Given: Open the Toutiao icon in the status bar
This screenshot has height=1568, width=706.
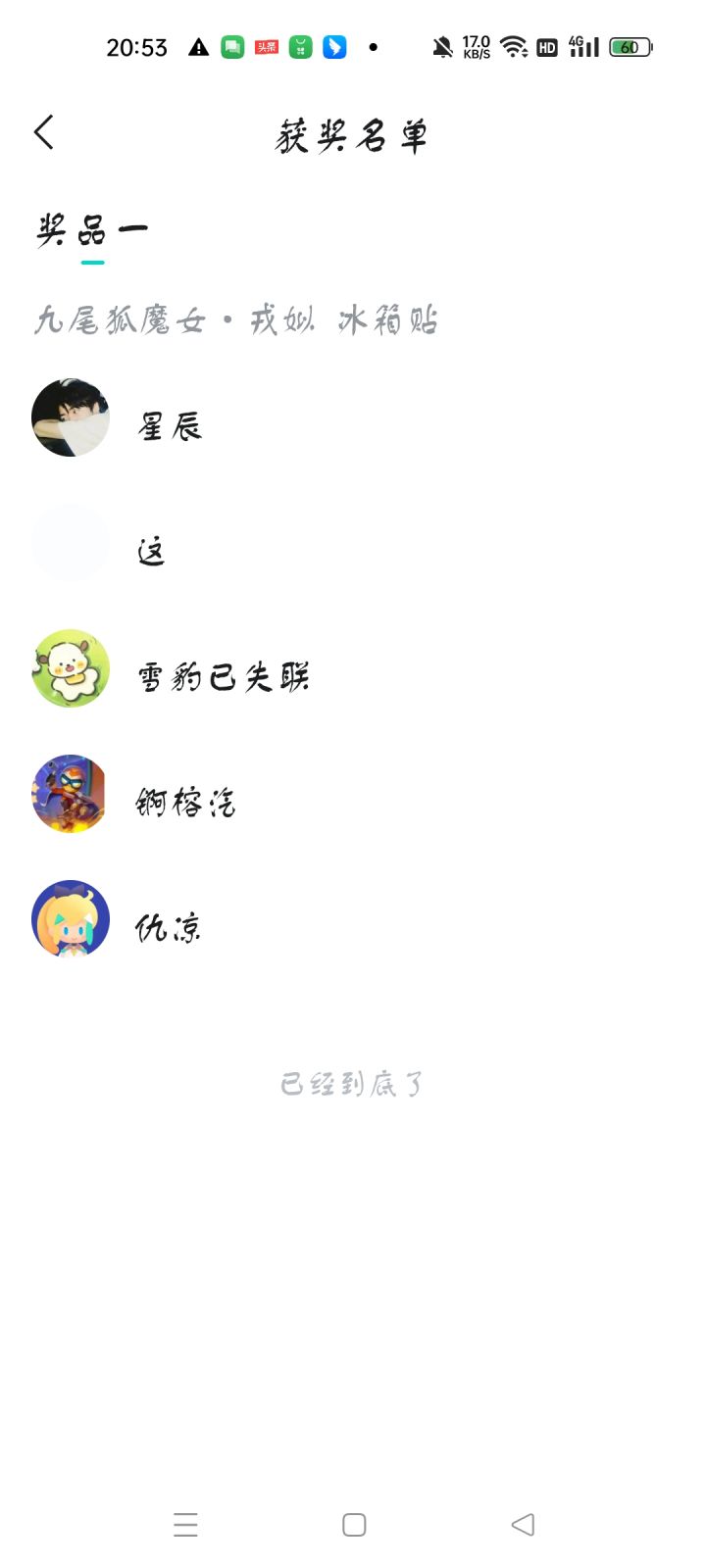Looking at the screenshot, I should pyautogui.click(x=265, y=46).
